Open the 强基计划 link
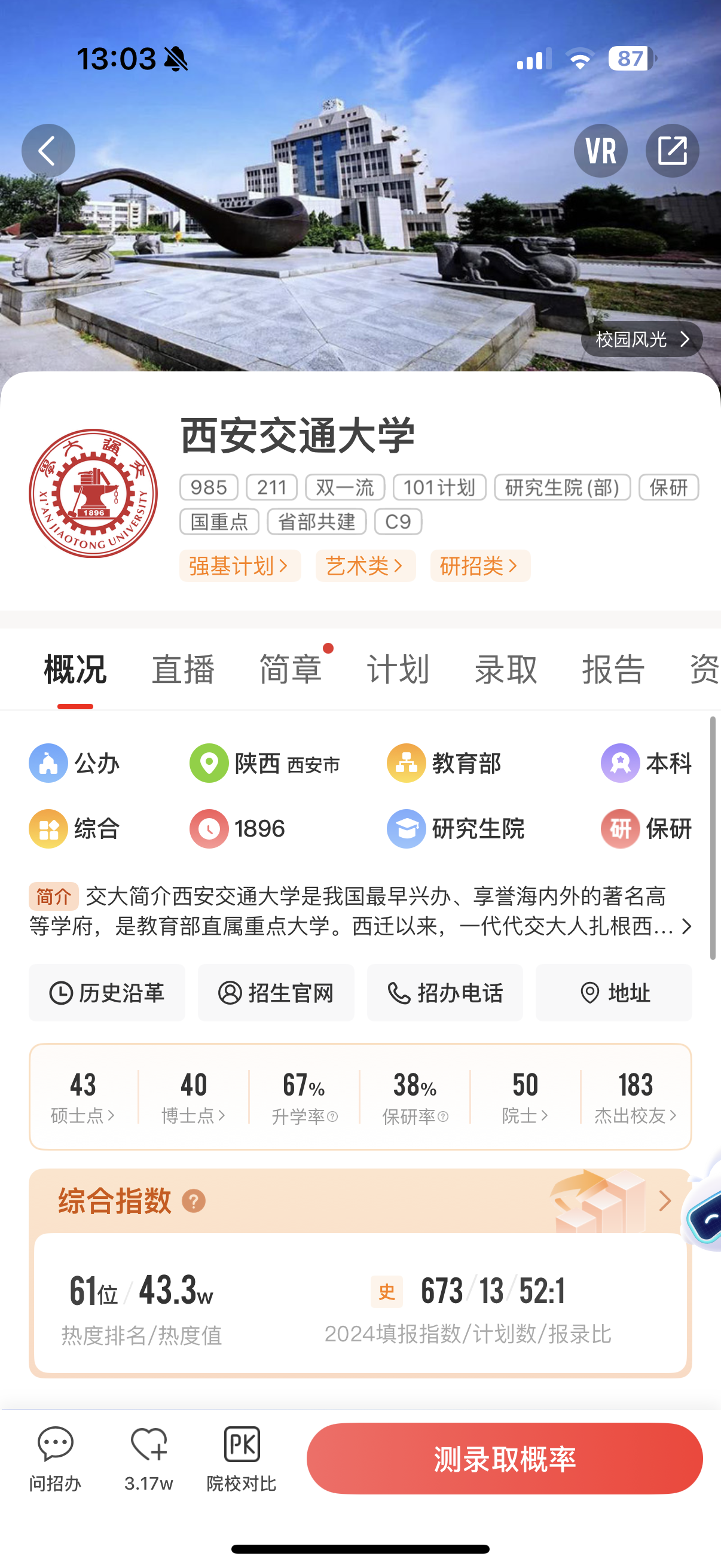 [x=239, y=566]
